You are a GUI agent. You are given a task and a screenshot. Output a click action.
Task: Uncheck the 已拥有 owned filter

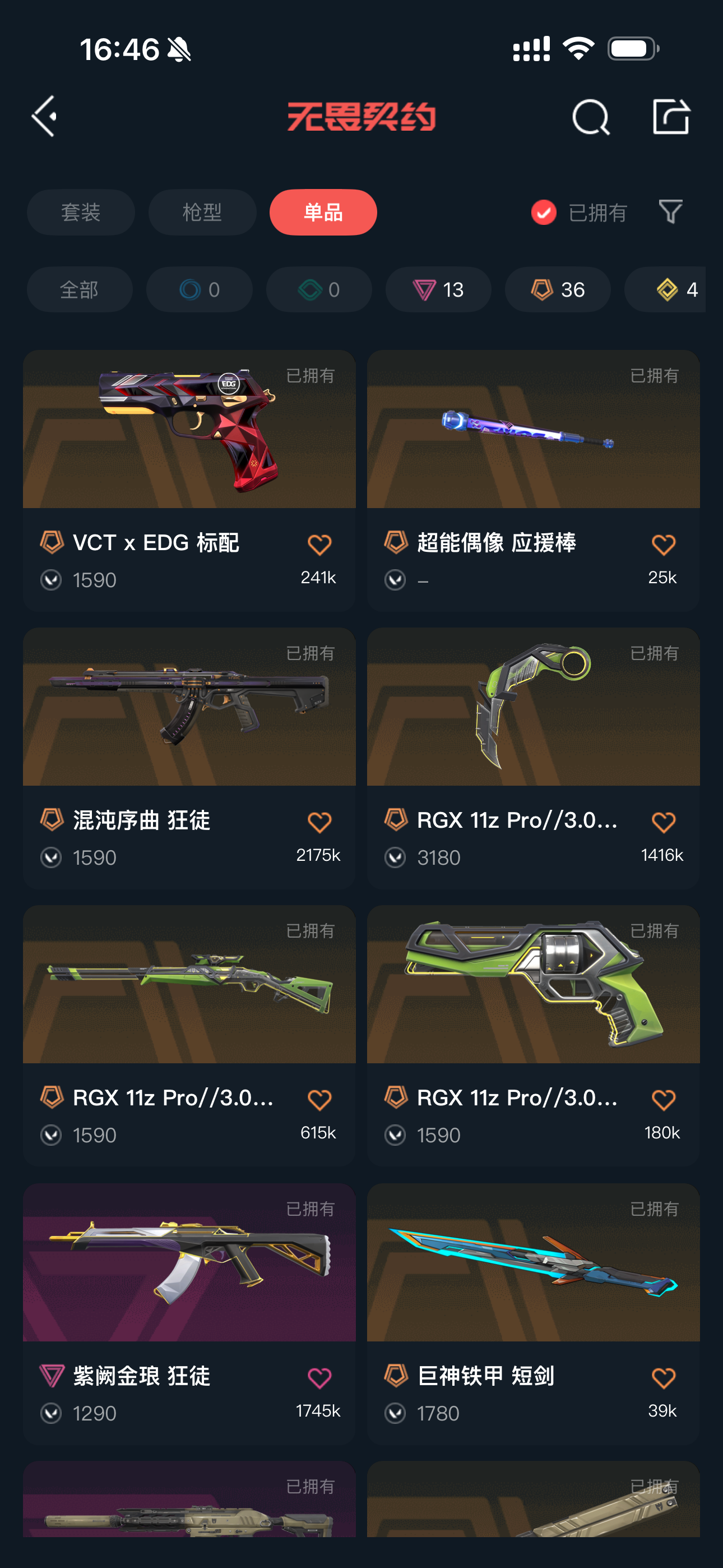(x=544, y=213)
